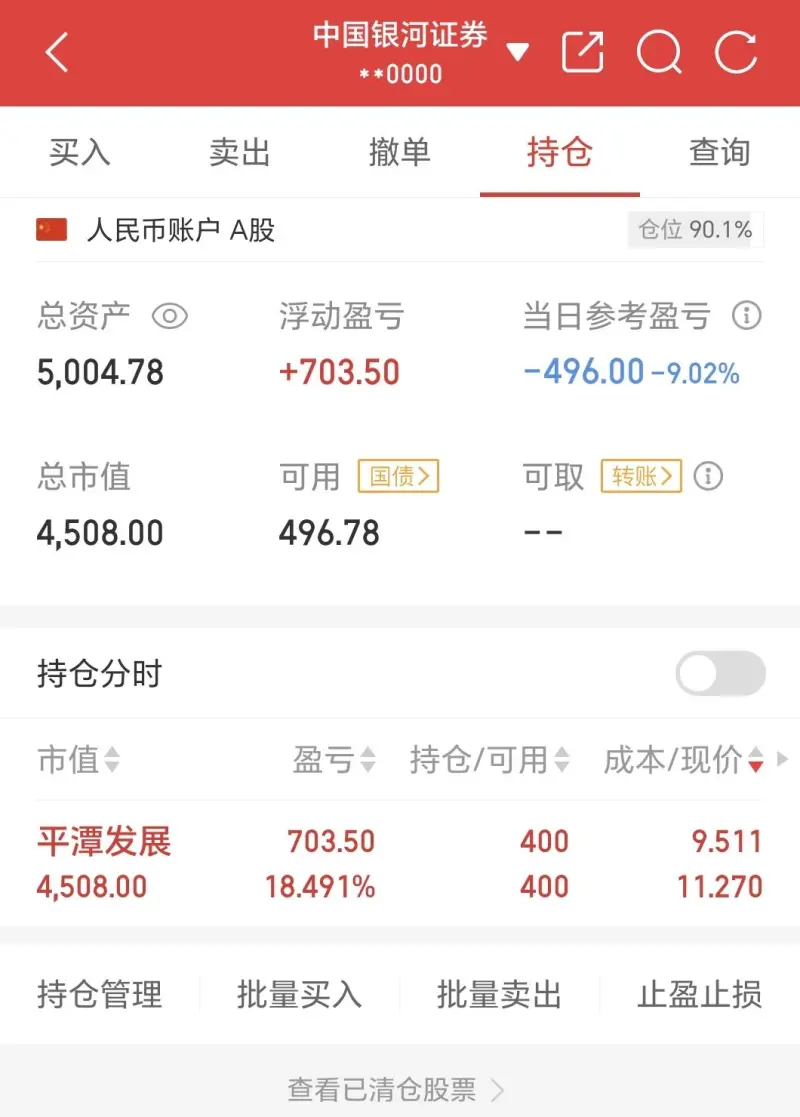
Task: Open the search magnifier
Action: [659, 52]
